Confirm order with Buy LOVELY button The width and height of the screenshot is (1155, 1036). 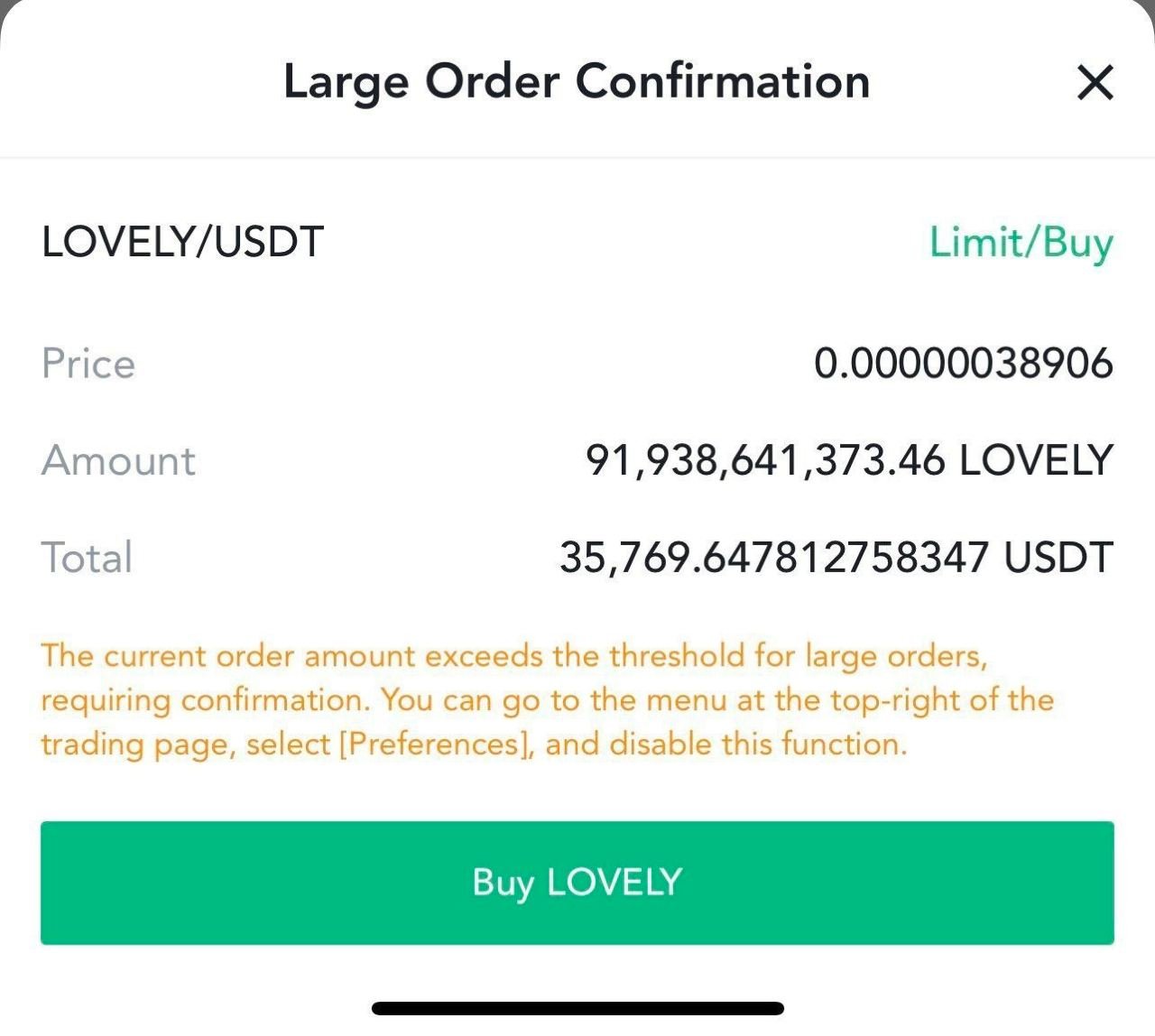pyautogui.click(x=577, y=883)
